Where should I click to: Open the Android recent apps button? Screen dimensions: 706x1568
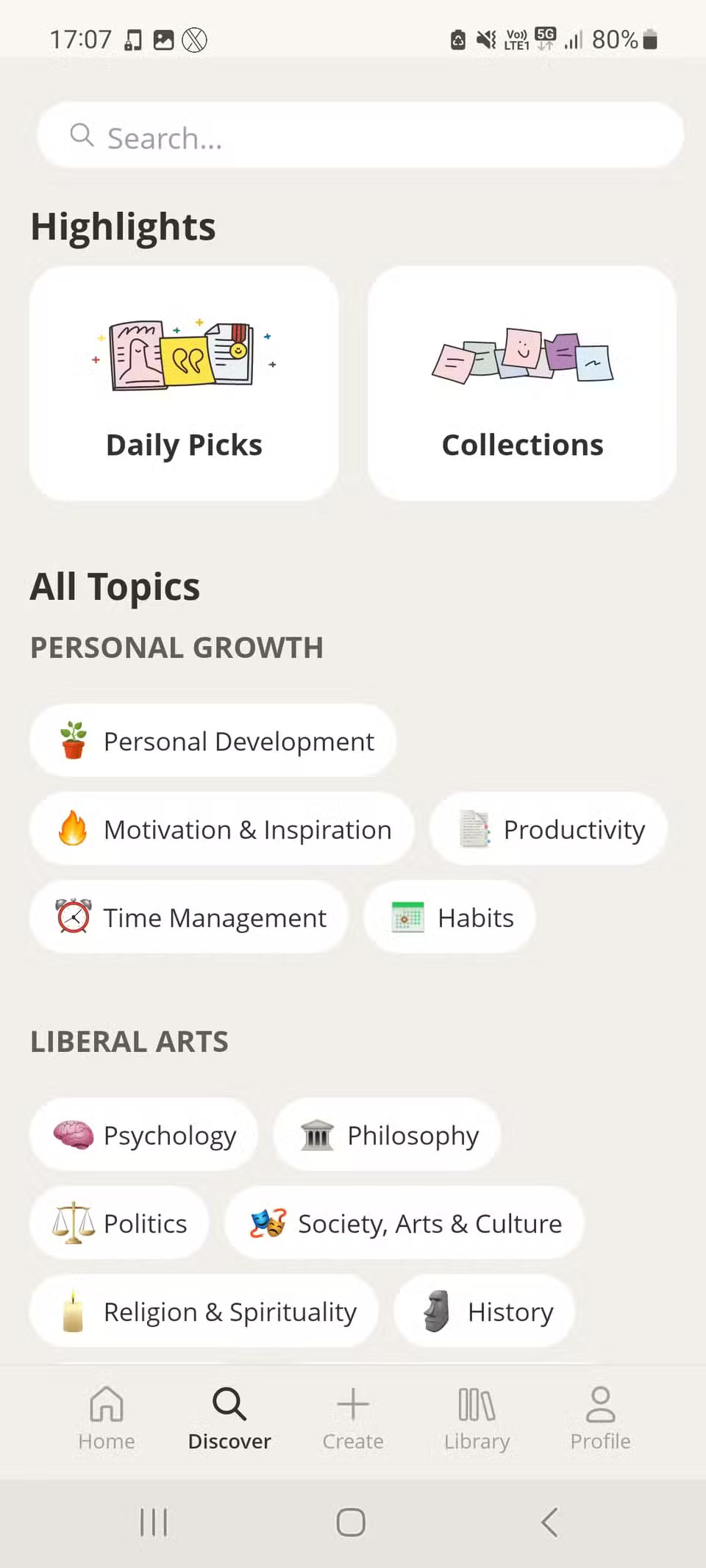[153, 1523]
